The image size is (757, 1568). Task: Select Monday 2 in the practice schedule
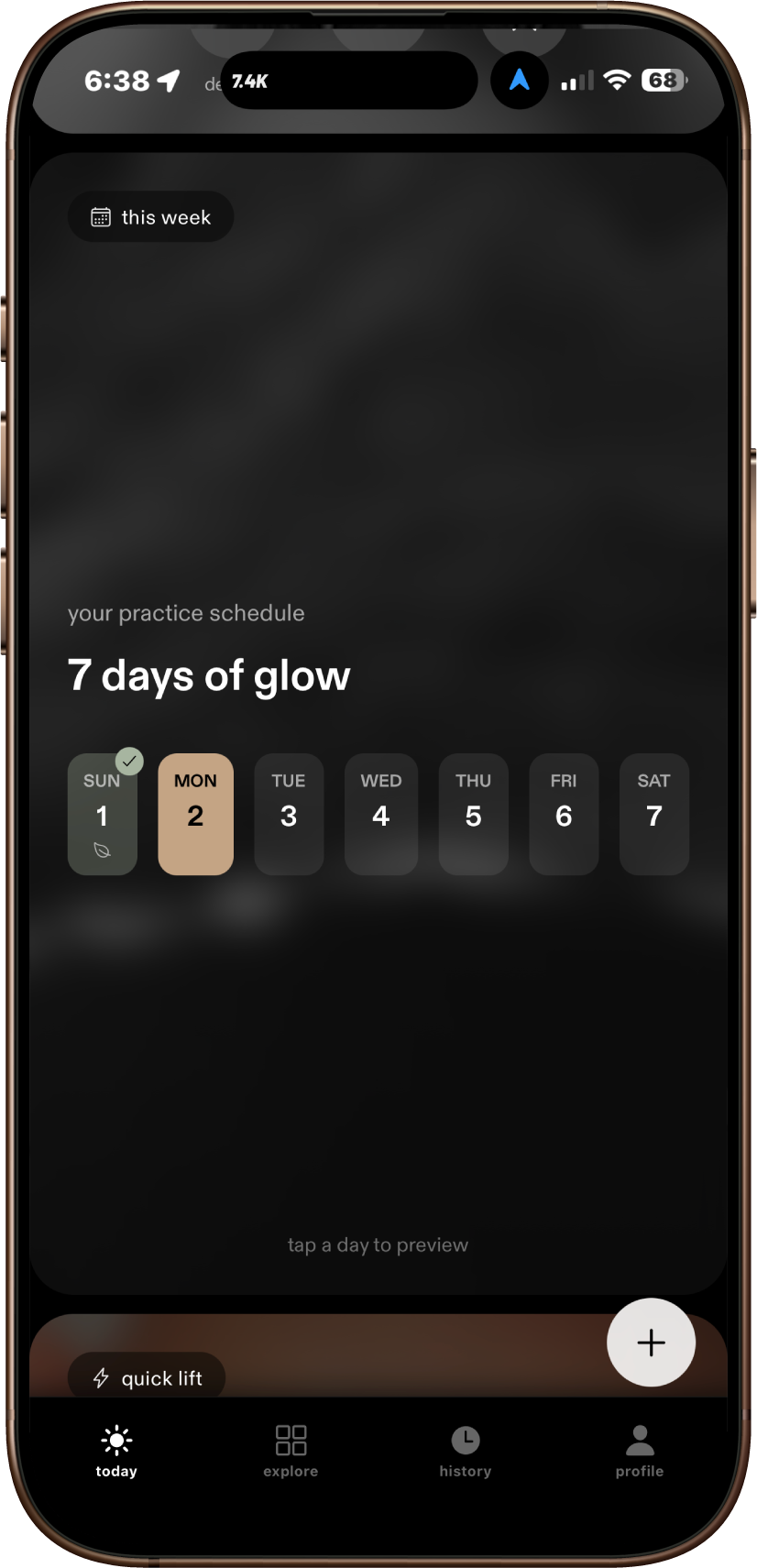195,814
